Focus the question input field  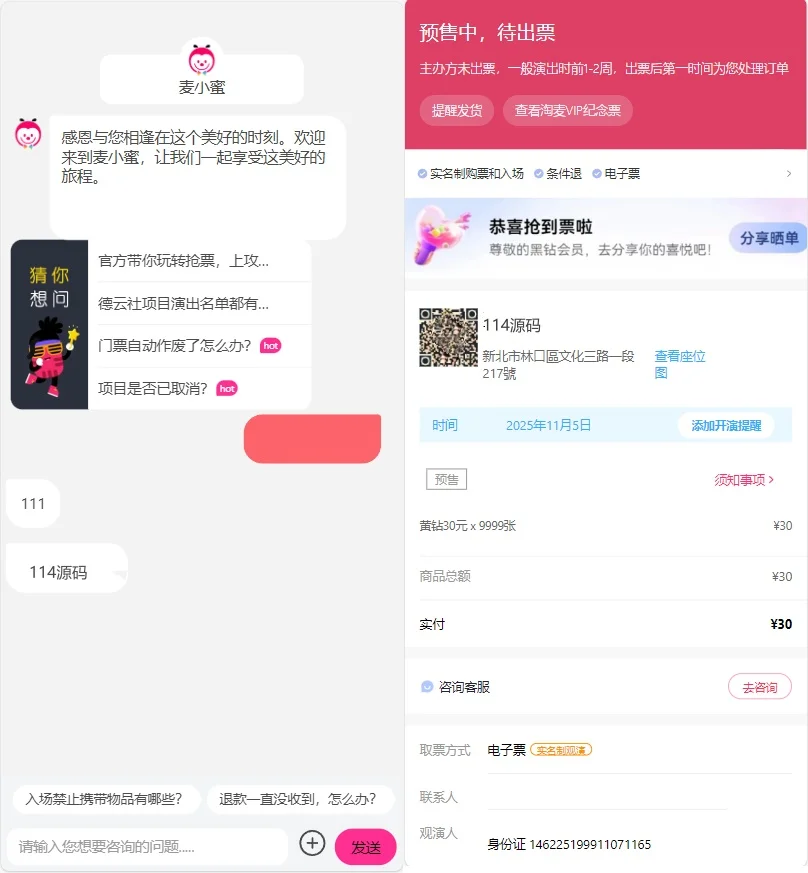[147, 846]
